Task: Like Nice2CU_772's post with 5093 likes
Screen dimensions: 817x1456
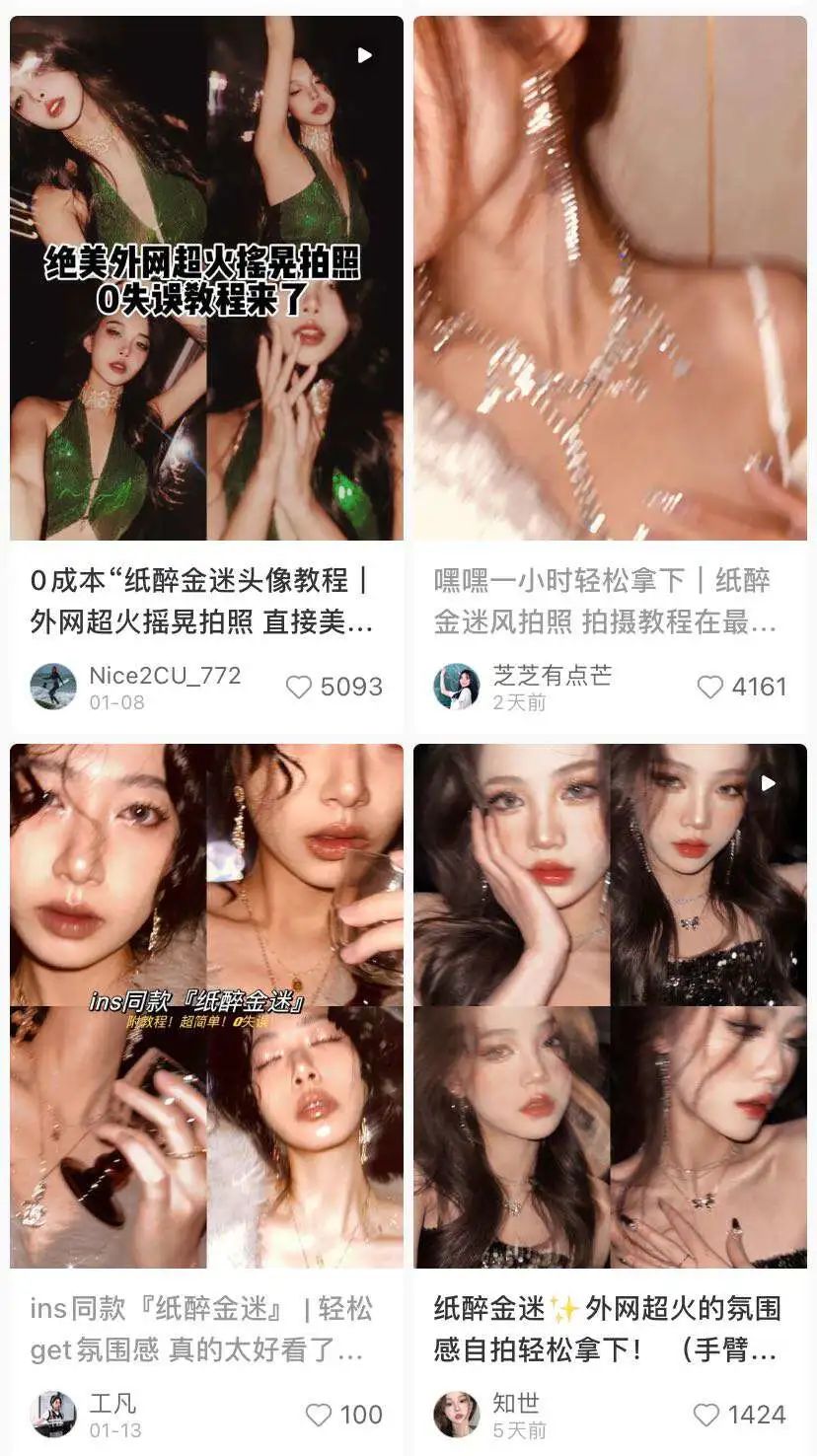Action: pyautogui.click(x=299, y=687)
